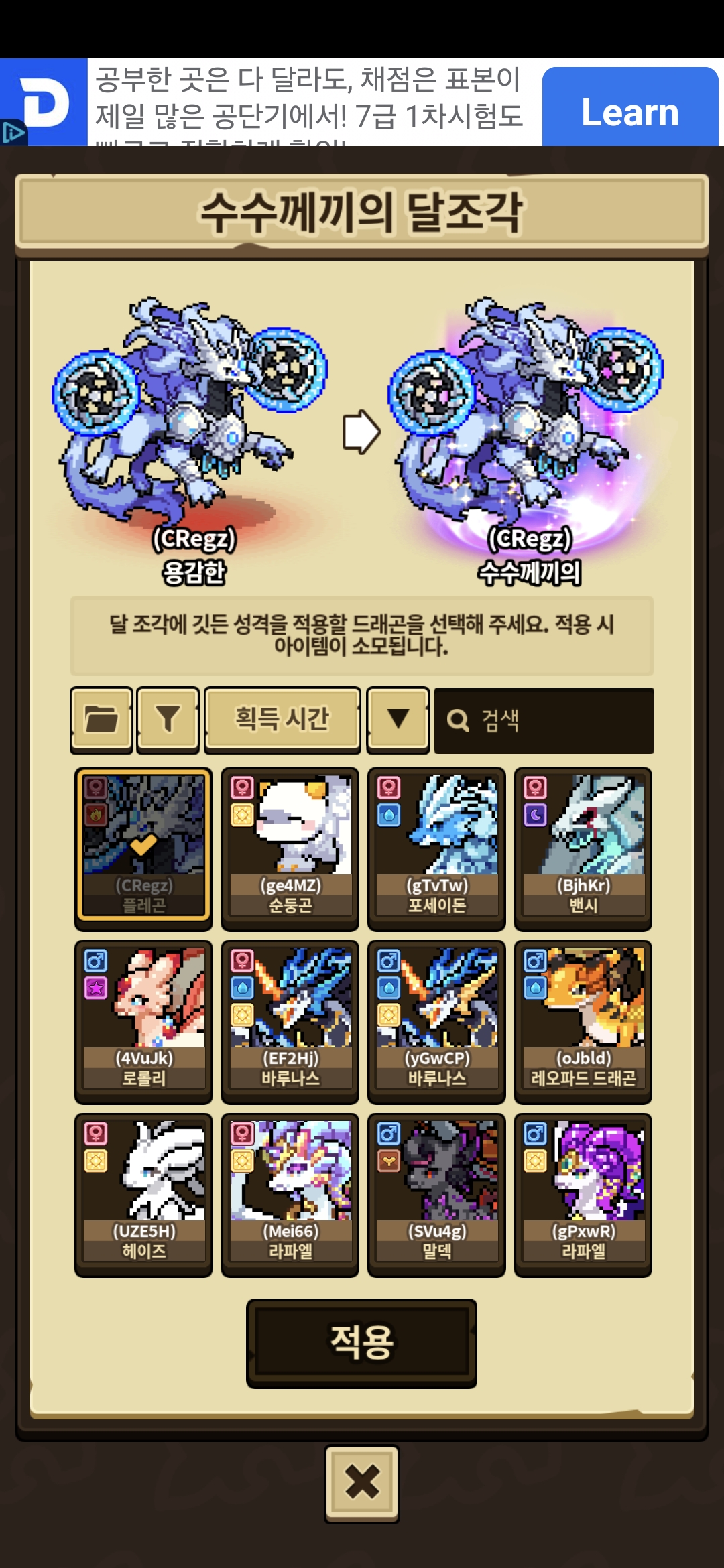Choose the (EF2Hj) 바루나스 dragon card
The image size is (724, 1568).
click(x=290, y=1022)
